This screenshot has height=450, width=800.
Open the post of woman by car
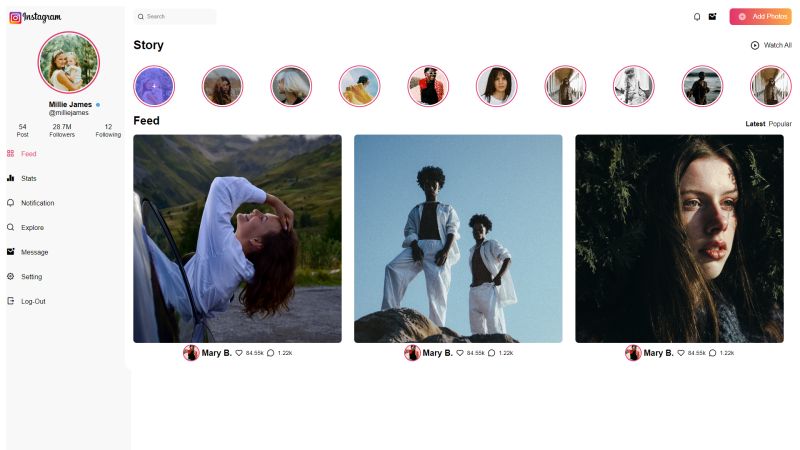[237, 238]
